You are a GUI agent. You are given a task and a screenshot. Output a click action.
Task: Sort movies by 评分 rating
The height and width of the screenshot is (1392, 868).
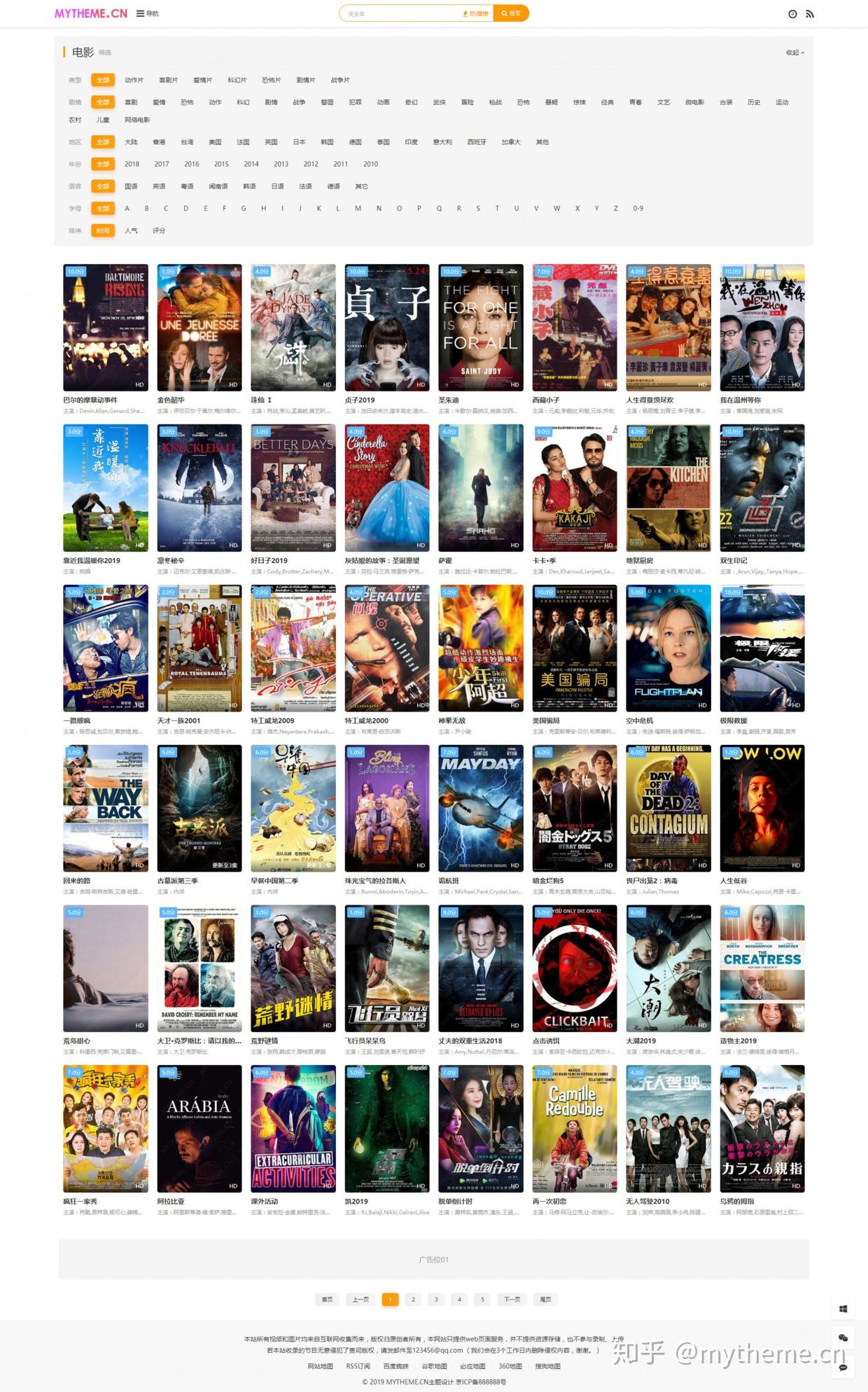coord(159,230)
